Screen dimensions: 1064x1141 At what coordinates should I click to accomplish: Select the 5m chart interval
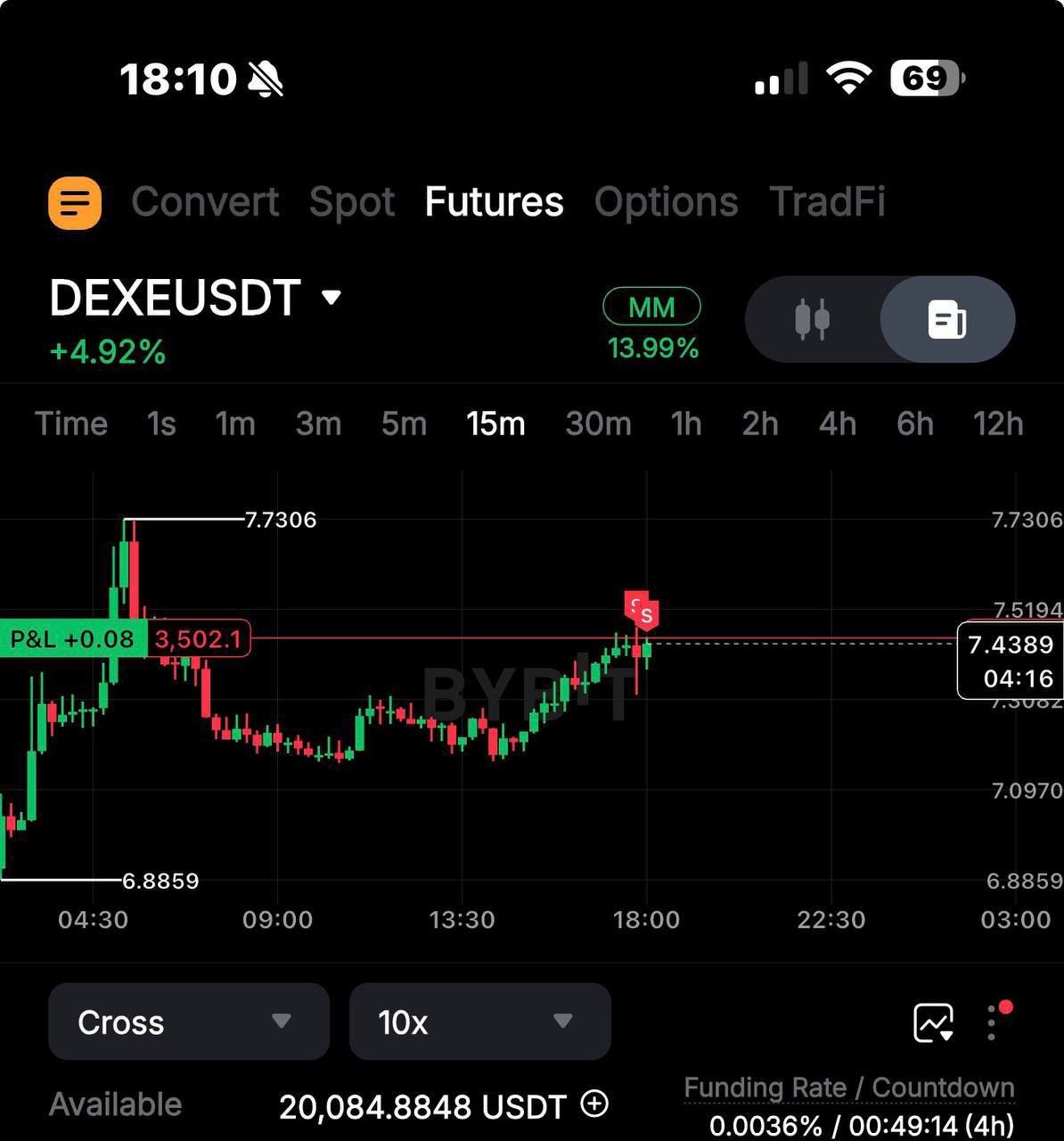click(x=404, y=423)
